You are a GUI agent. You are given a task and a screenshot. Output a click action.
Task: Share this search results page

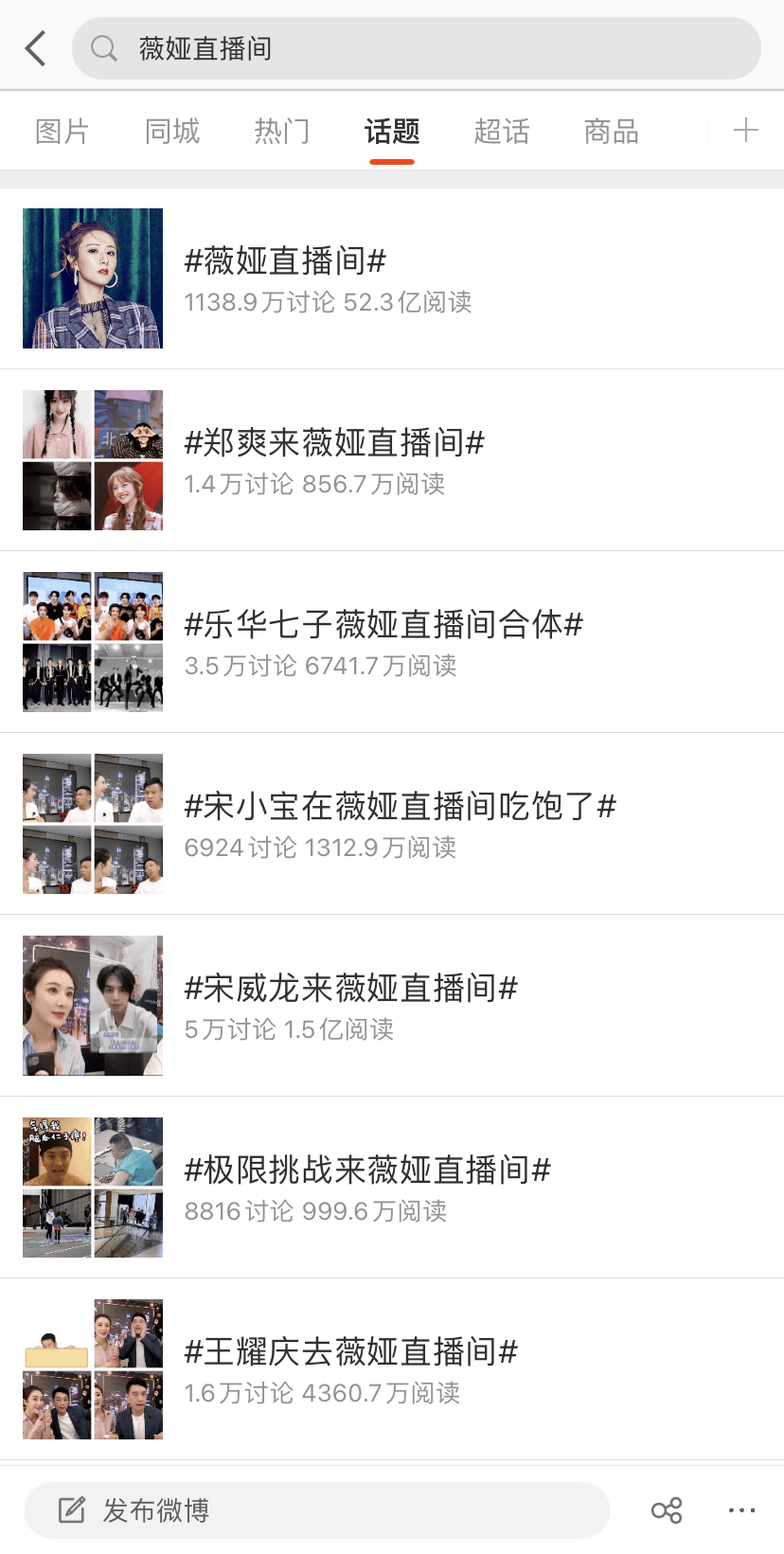[667, 1510]
